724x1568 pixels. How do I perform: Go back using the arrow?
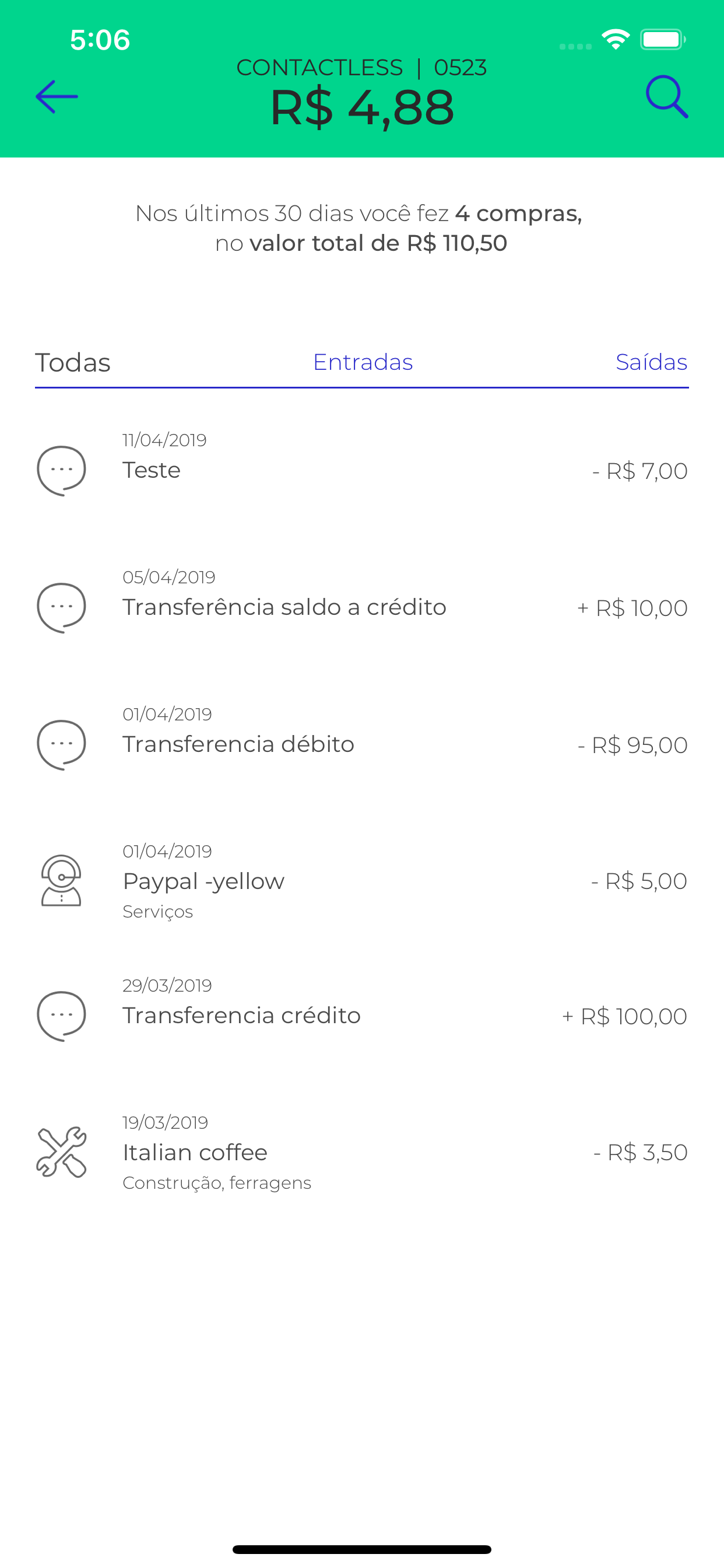pos(57,97)
